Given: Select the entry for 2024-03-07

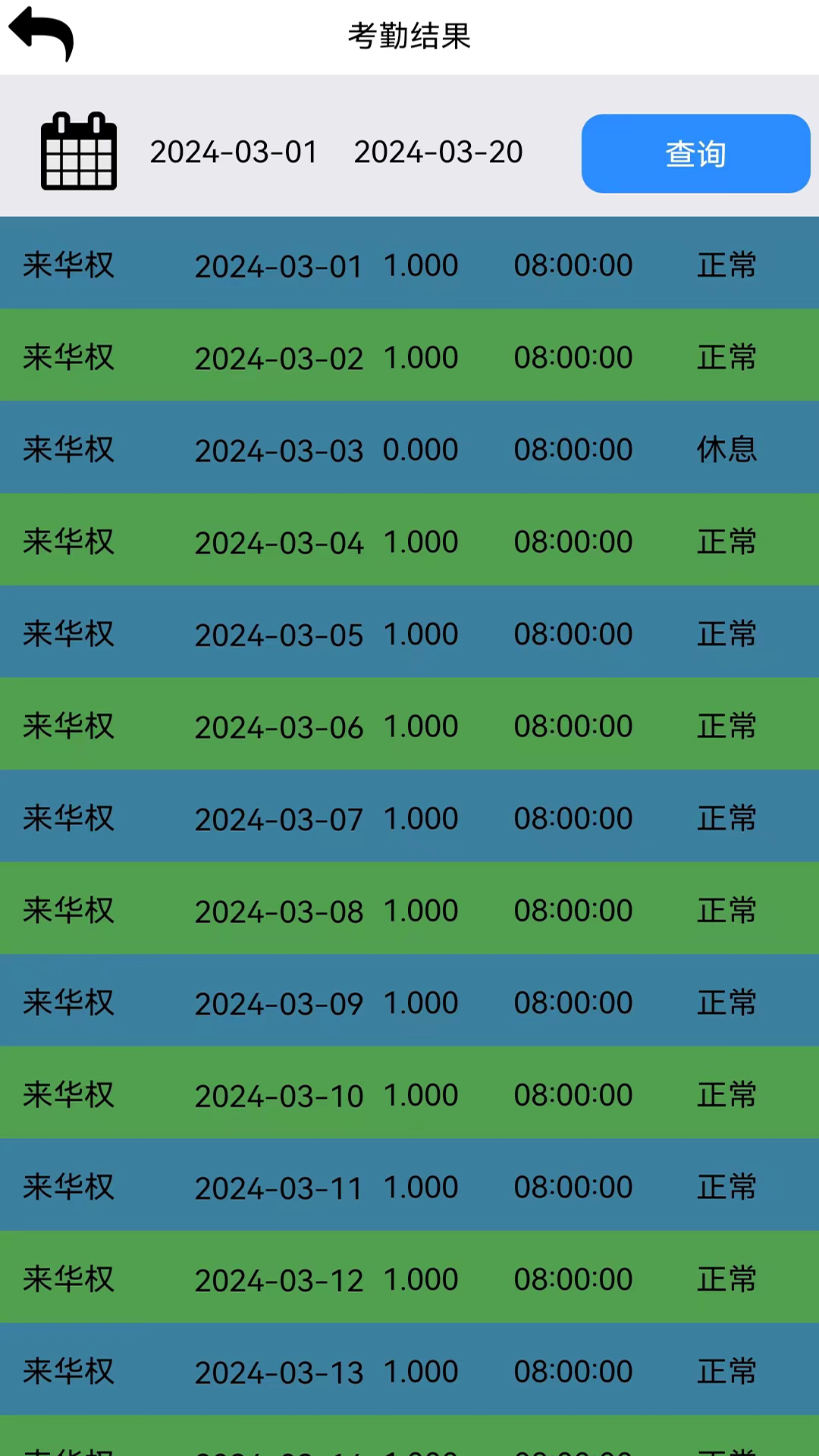Looking at the screenshot, I should coord(409,817).
